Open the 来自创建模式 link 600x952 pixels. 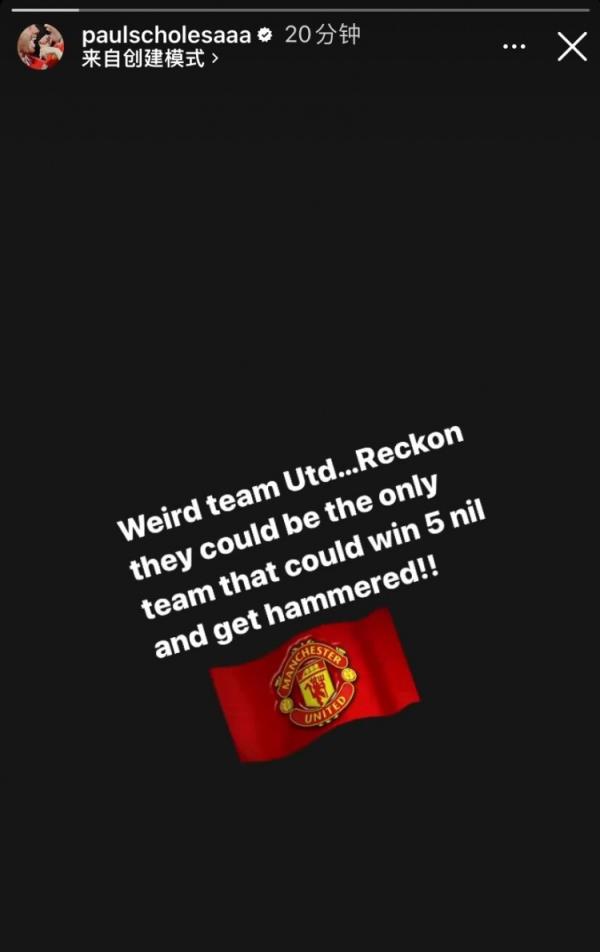150,59
